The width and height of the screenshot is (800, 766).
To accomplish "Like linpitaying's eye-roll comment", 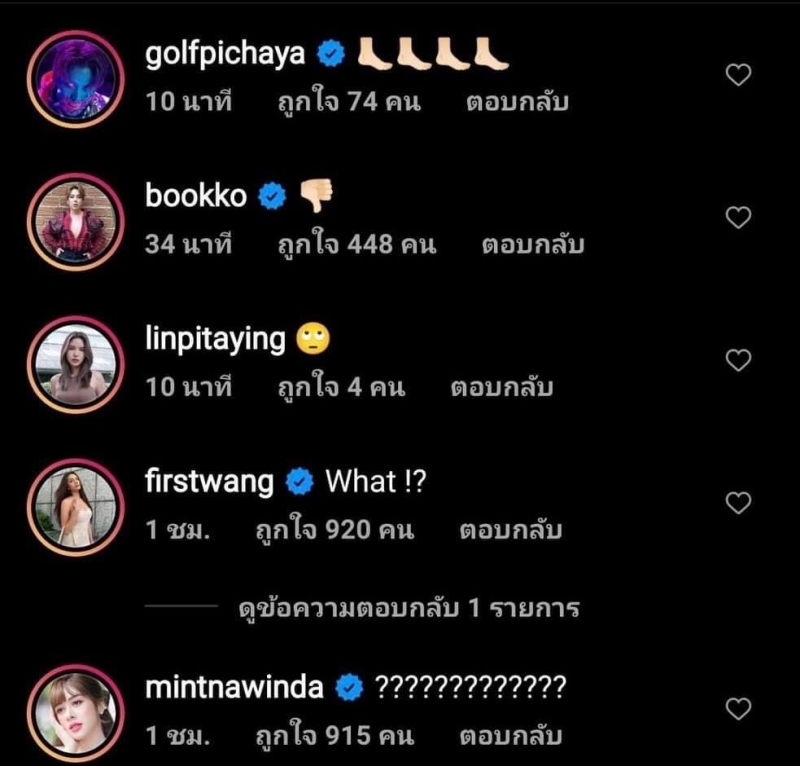I will pyautogui.click(x=738, y=361).
